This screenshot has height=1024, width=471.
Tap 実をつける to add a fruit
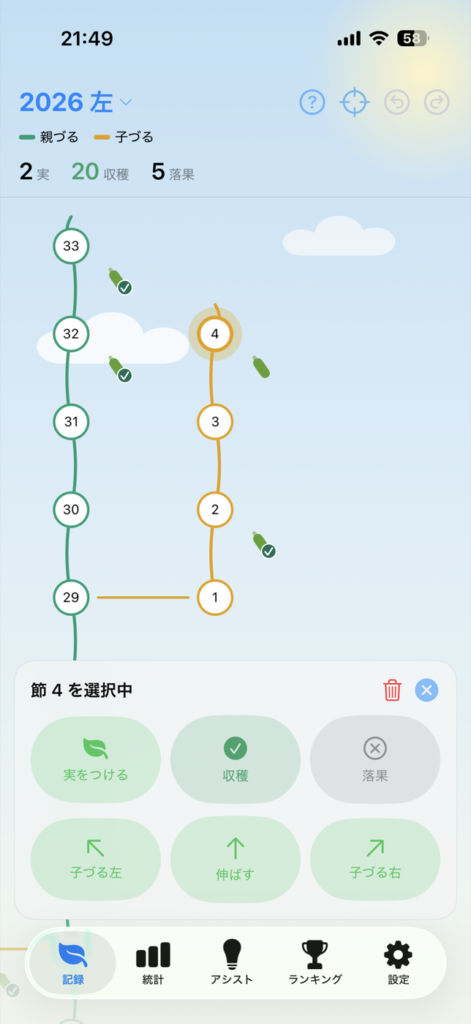pos(95,760)
